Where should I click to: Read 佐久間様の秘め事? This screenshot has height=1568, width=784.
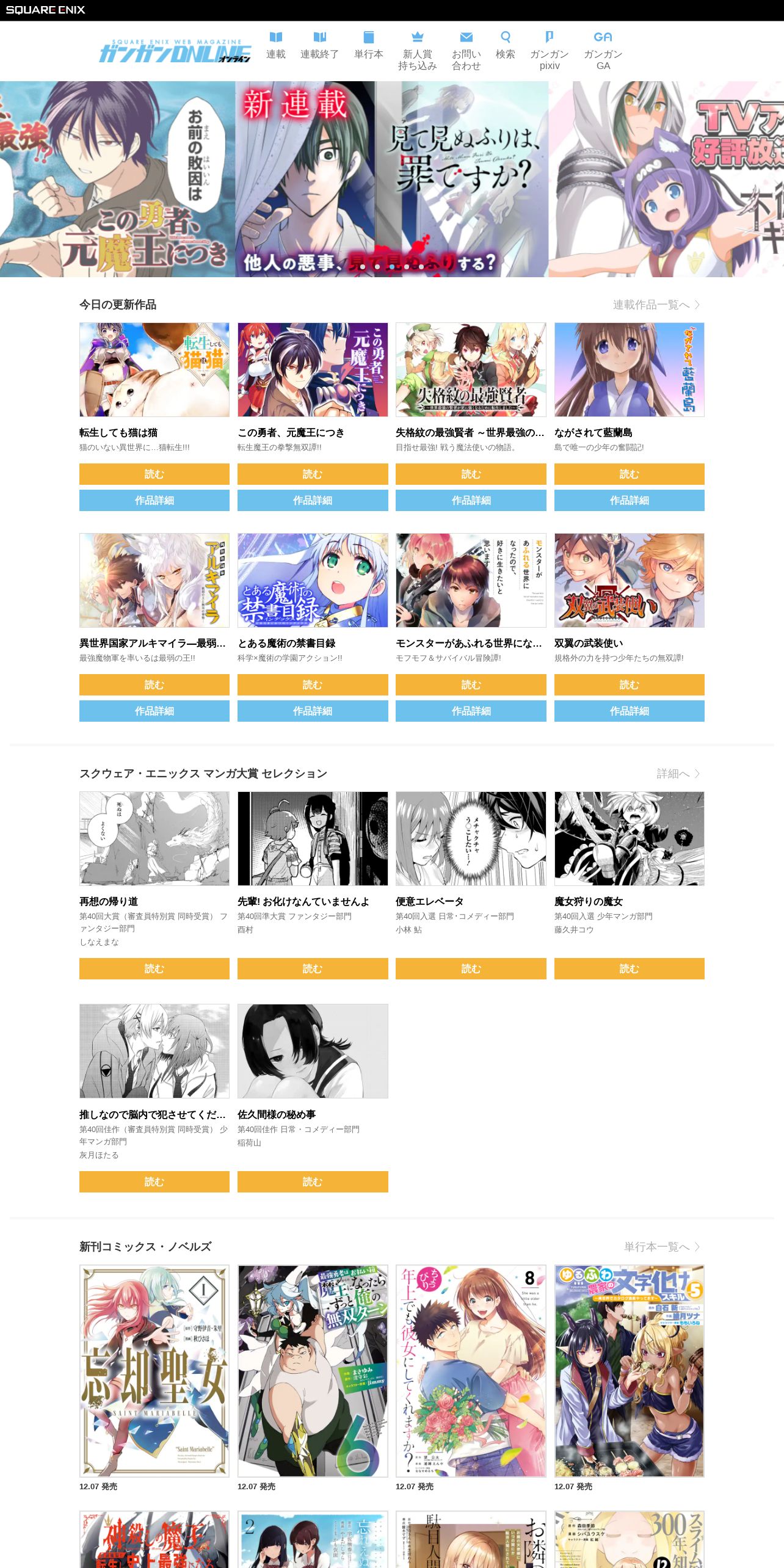[313, 1181]
